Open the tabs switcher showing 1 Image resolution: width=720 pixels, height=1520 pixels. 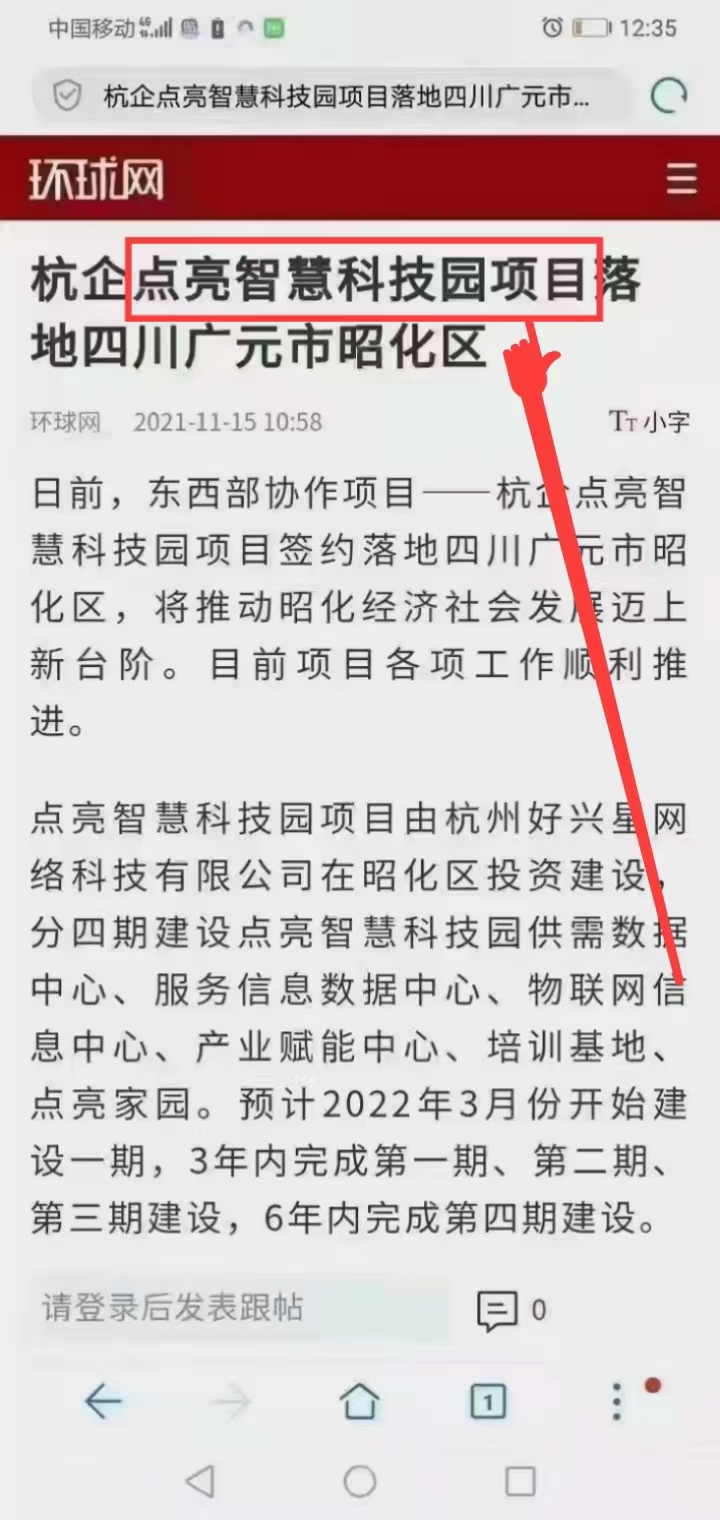(488, 1402)
